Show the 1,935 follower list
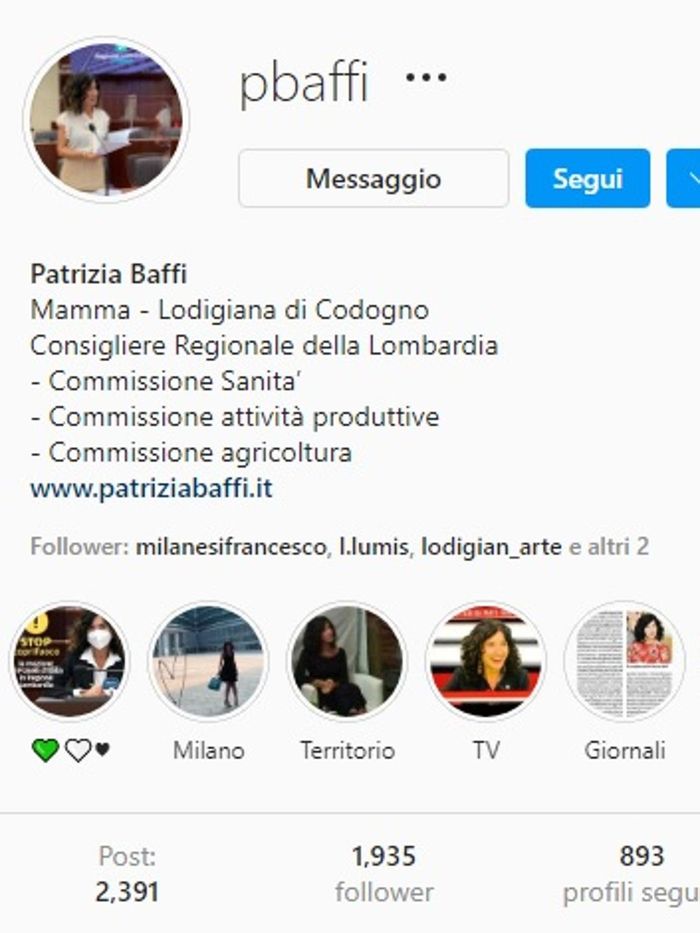Screen dimensions: 700x933 (384, 874)
